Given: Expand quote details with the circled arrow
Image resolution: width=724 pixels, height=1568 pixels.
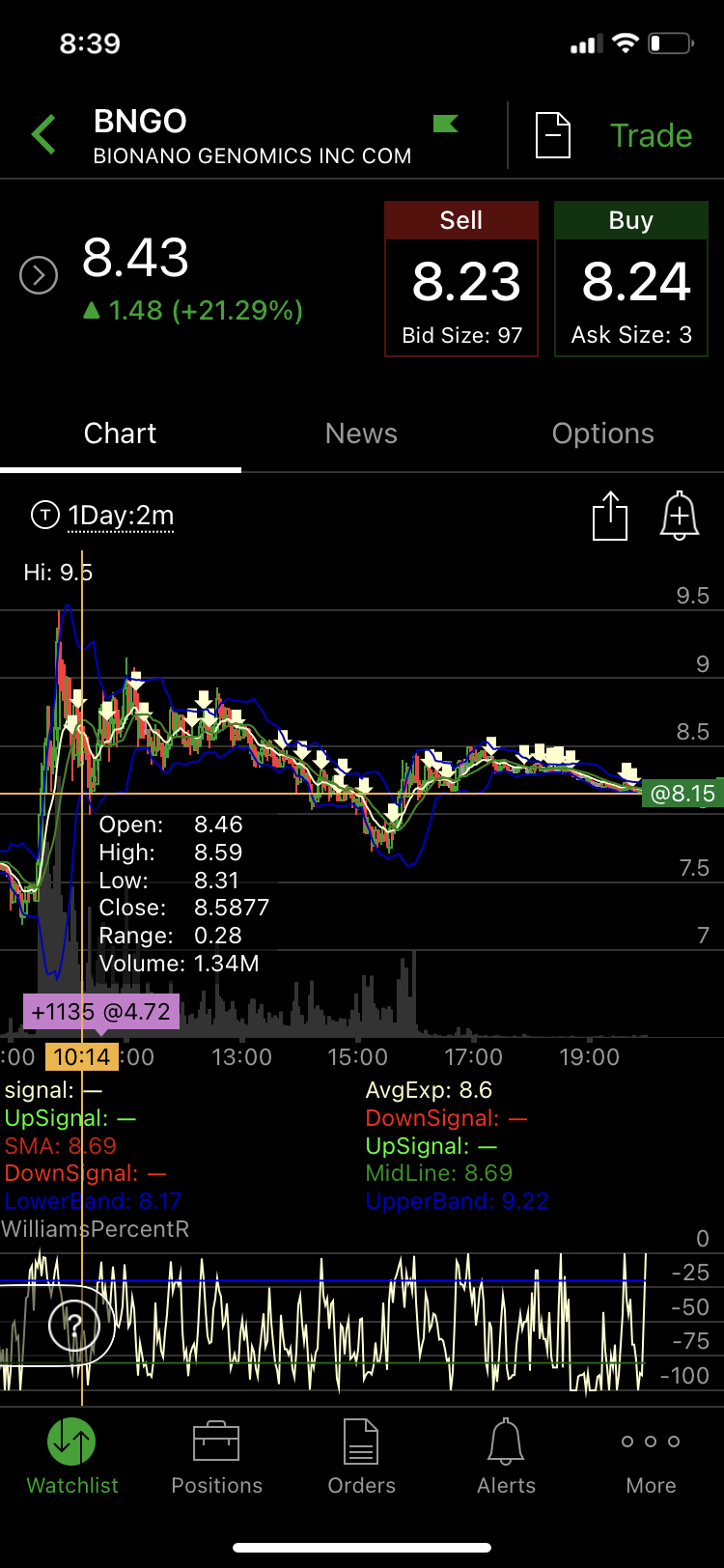Looking at the screenshot, I should click(39, 275).
